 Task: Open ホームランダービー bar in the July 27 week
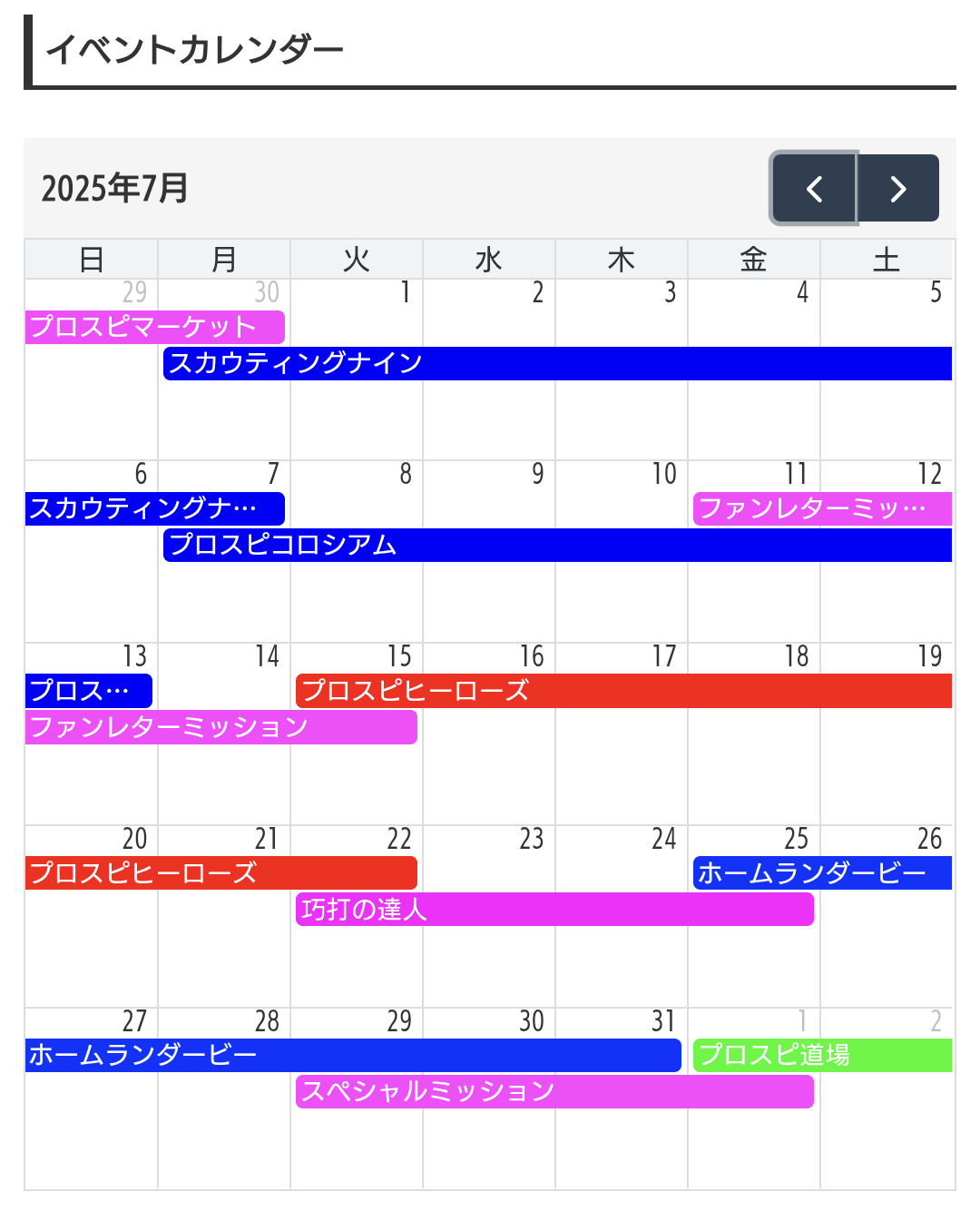click(x=352, y=1055)
